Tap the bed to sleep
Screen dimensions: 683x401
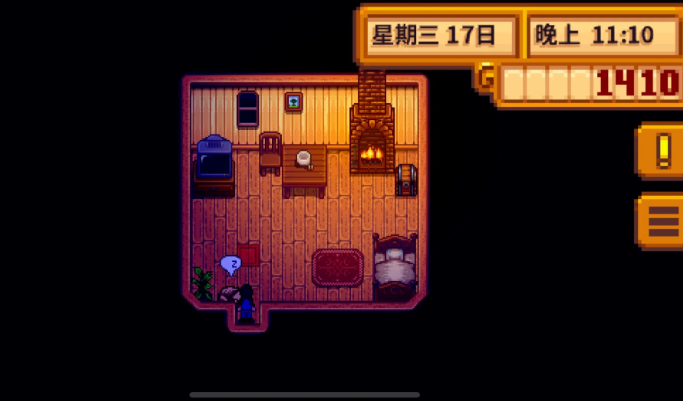click(394, 268)
